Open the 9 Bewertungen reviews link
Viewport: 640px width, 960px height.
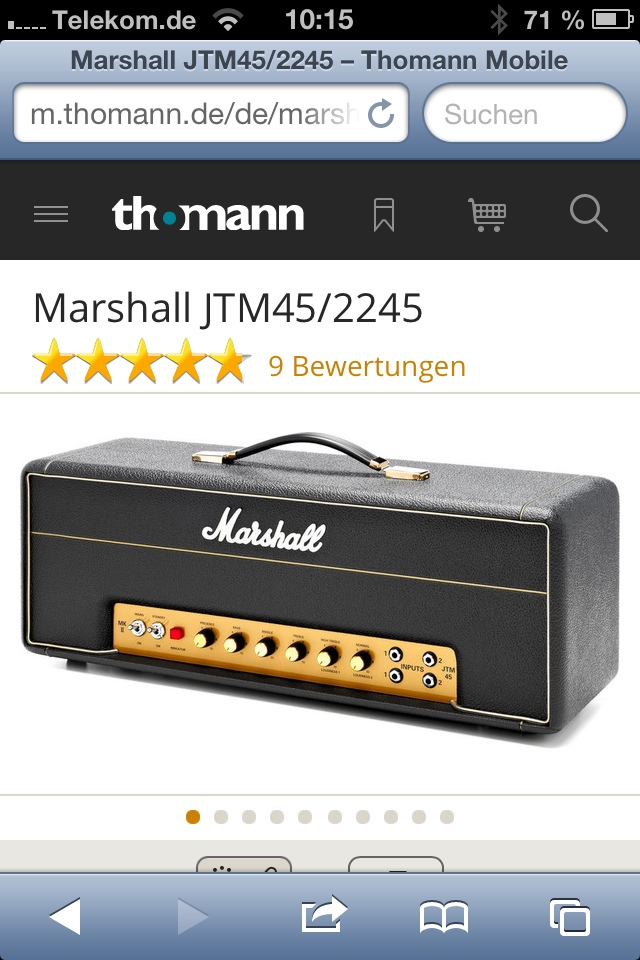coord(367,366)
